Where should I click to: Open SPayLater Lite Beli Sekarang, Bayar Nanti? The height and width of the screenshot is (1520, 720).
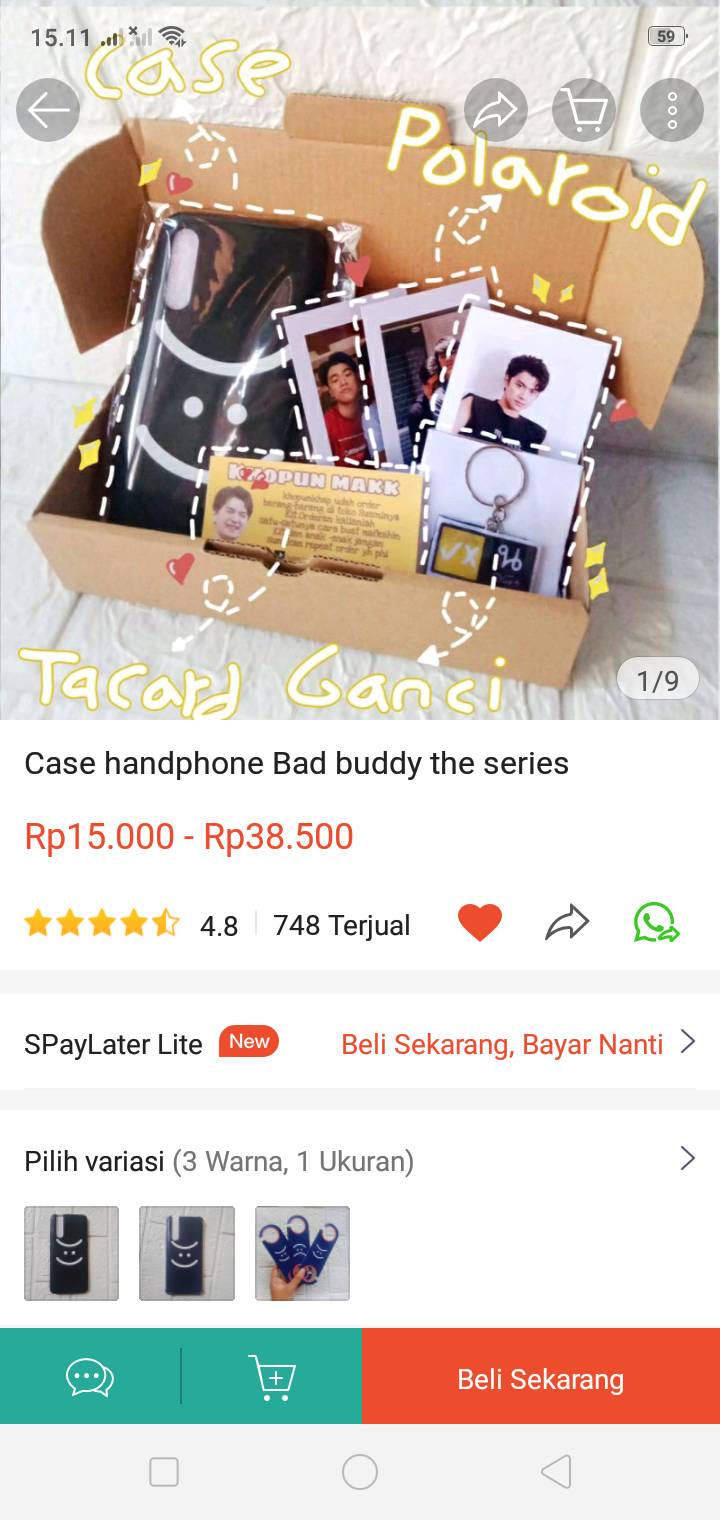[x=360, y=1044]
